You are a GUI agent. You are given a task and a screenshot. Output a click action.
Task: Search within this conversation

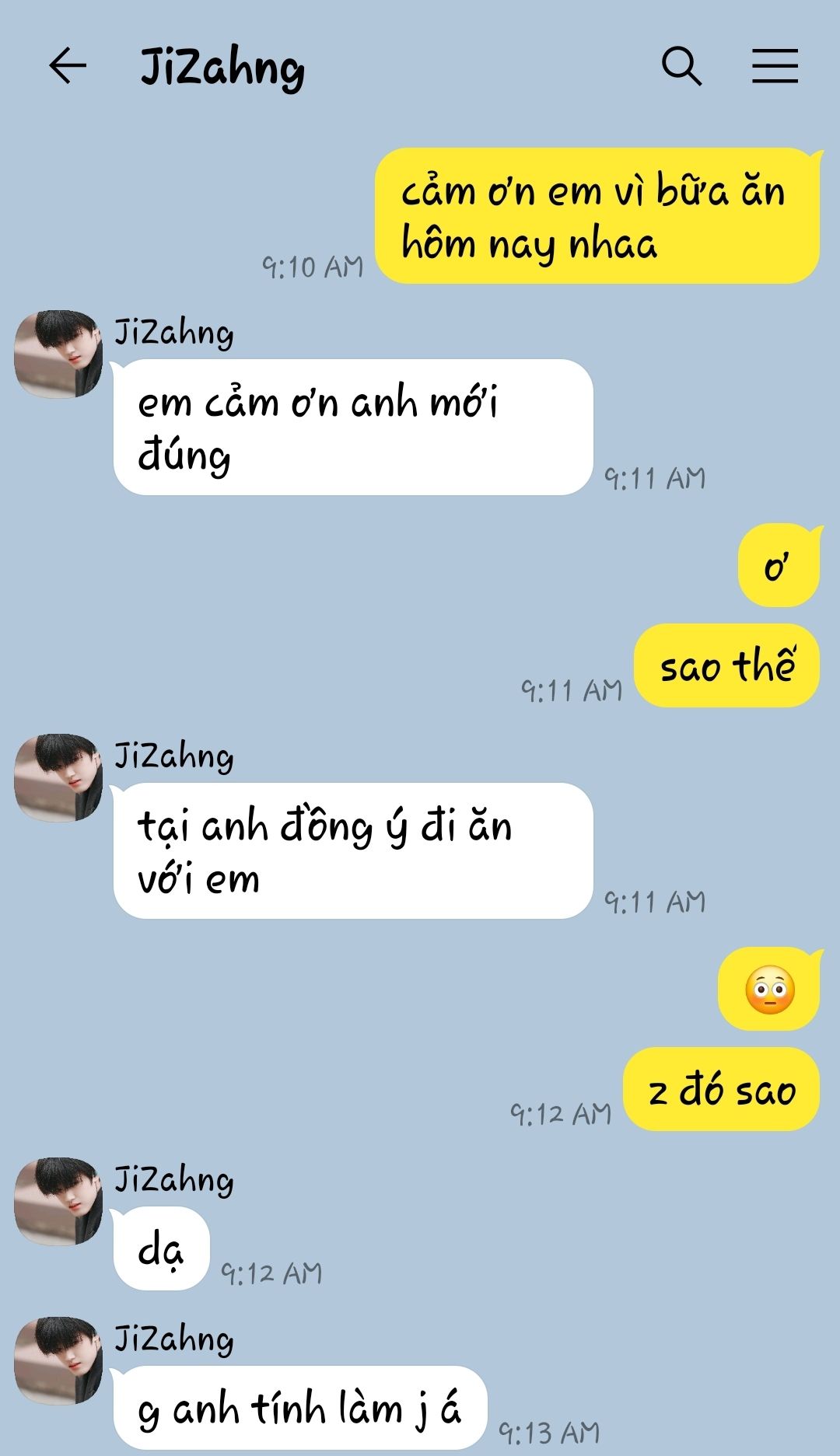click(681, 65)
